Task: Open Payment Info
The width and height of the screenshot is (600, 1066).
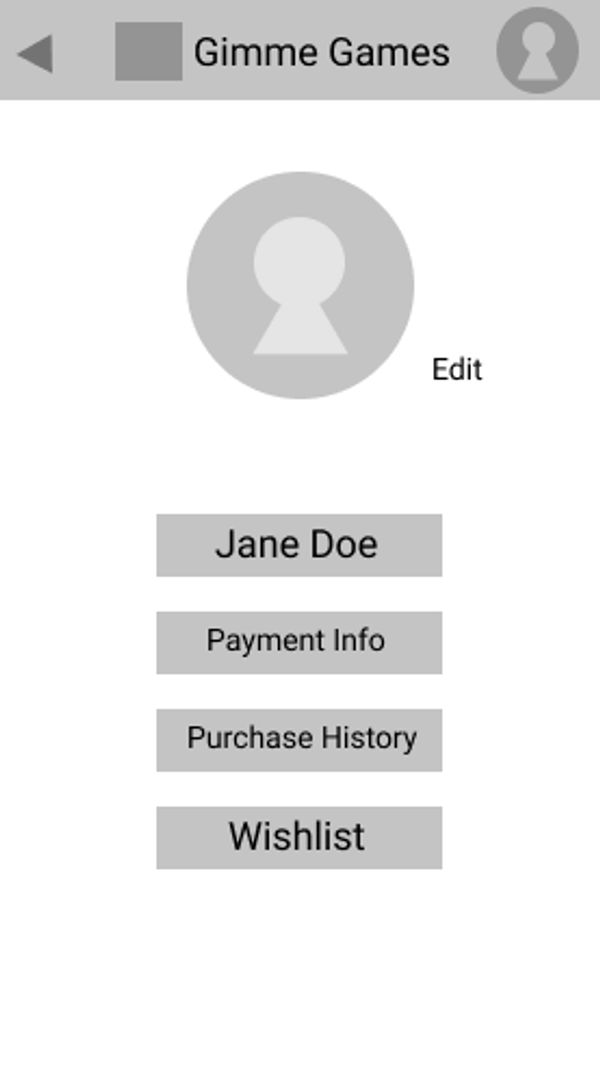Action: [x=299, y=642]
